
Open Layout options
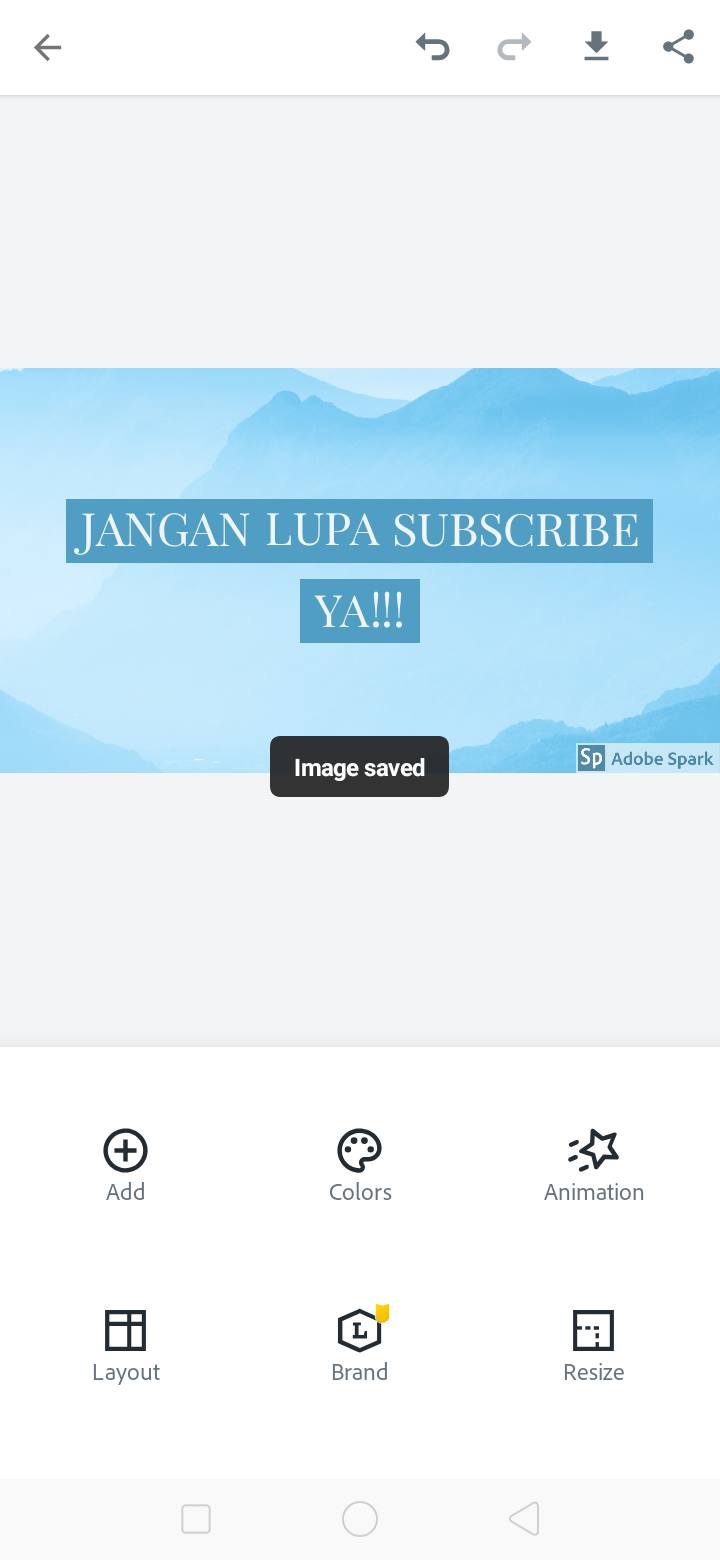126,1345
